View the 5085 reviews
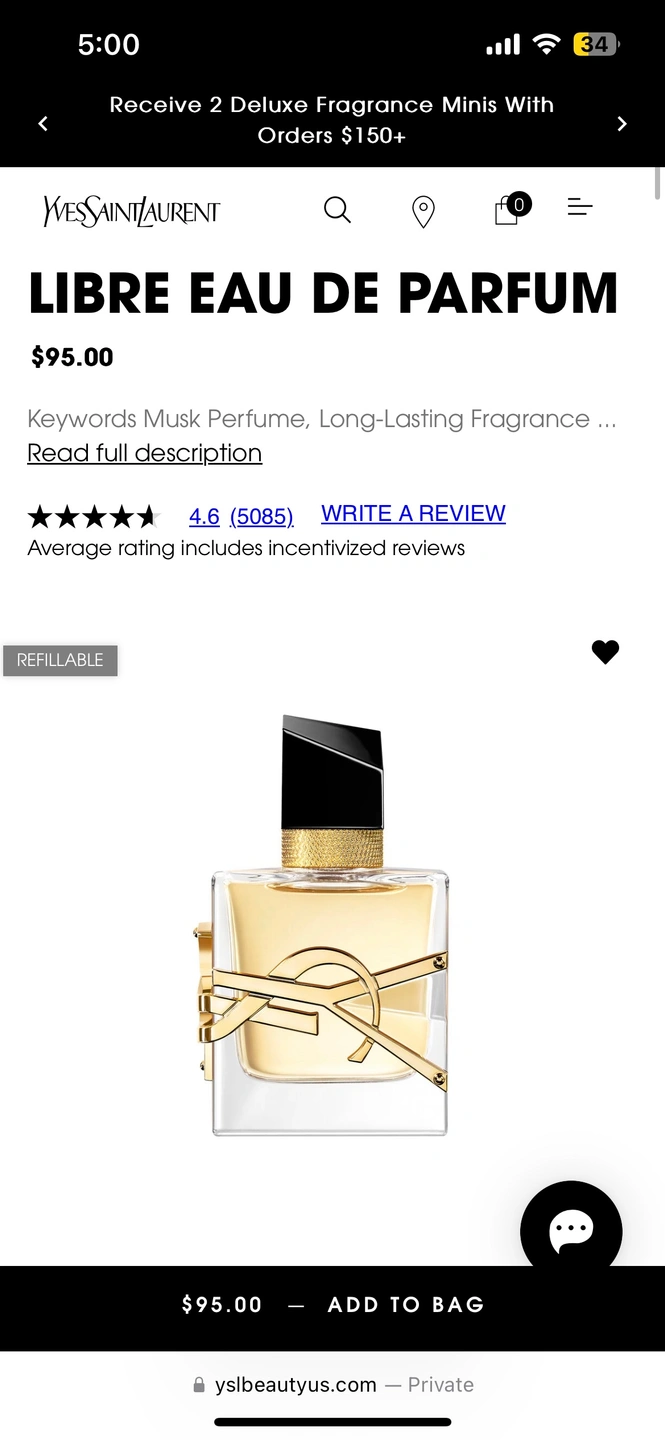This screenshot has height=1440, width=665. (262, 516)
